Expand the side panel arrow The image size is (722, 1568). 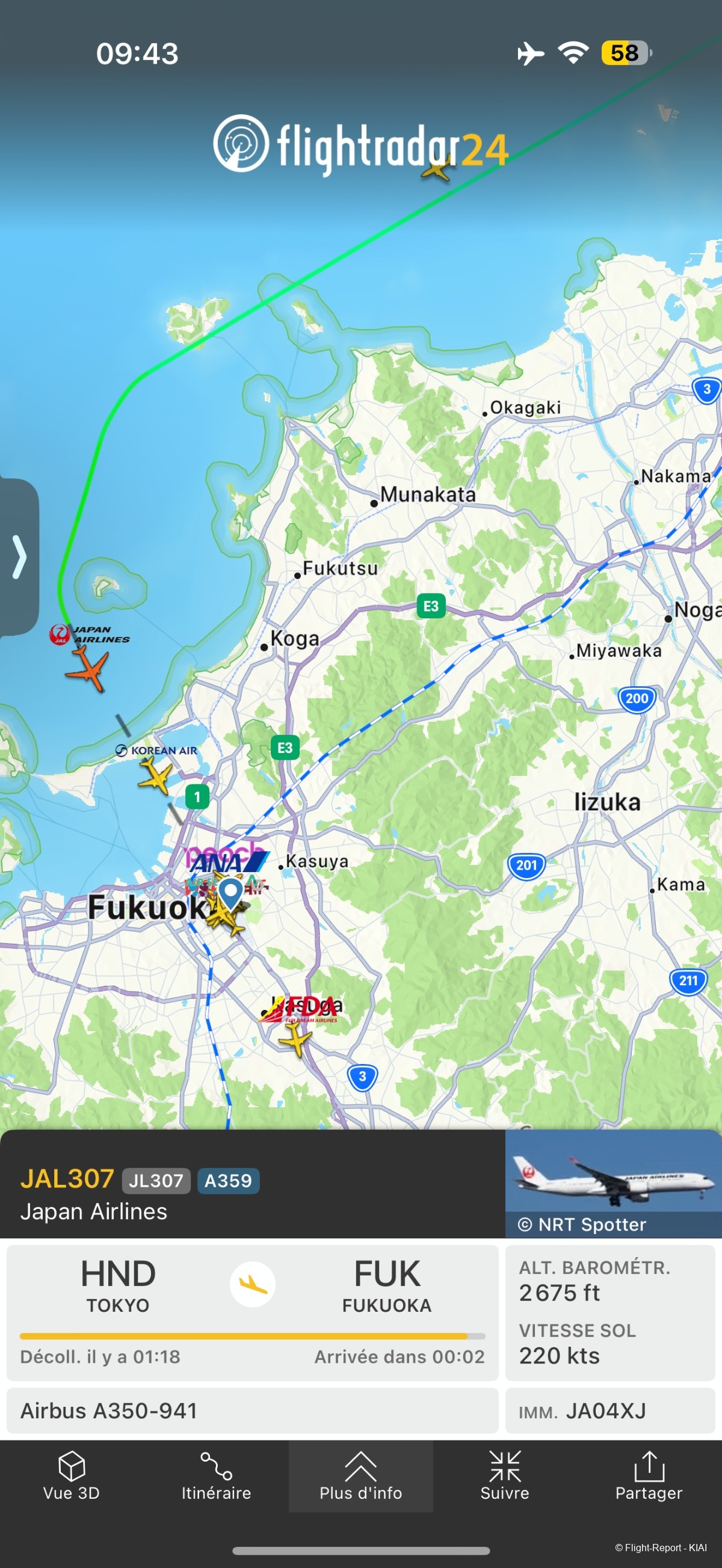19,556
